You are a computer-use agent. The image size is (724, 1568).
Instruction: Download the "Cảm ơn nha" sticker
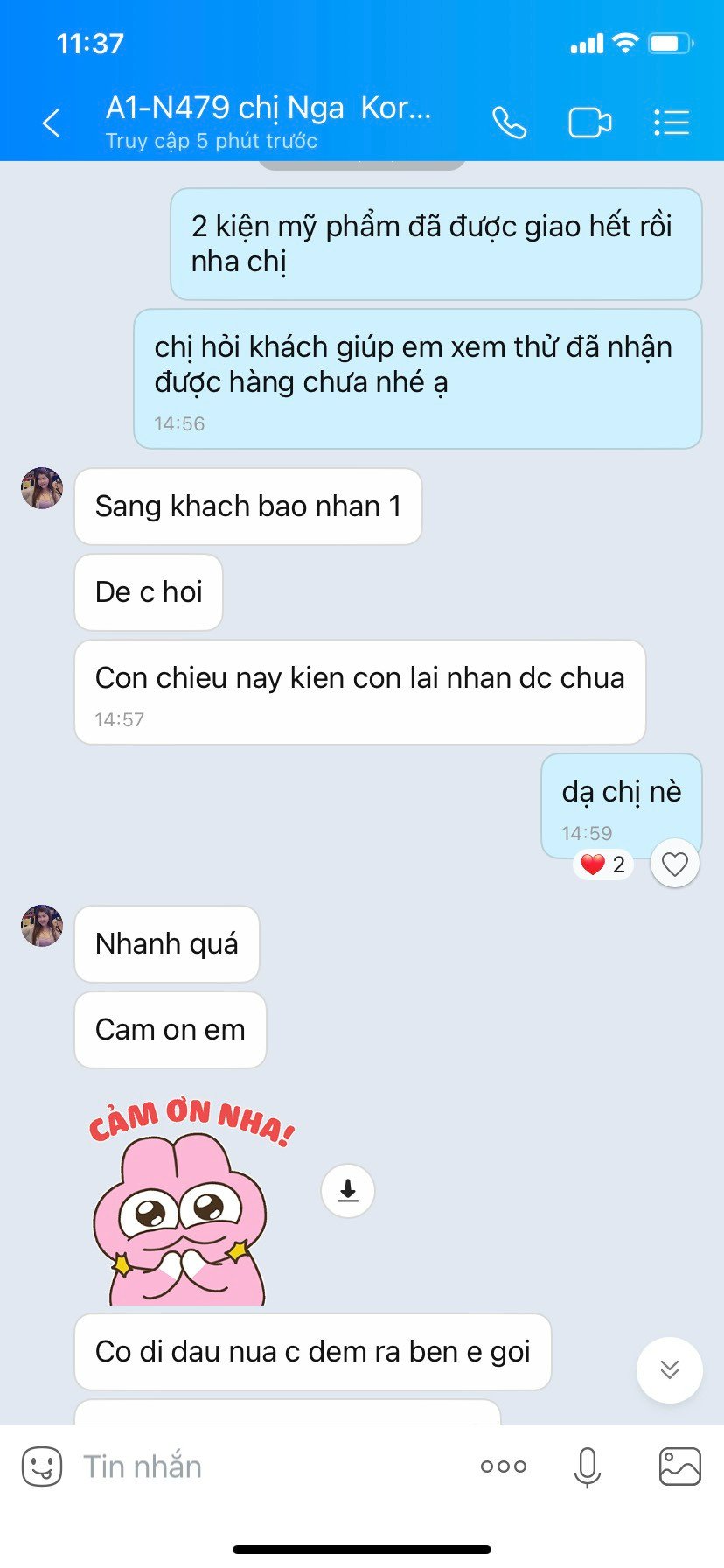[x=348, y=1191]
